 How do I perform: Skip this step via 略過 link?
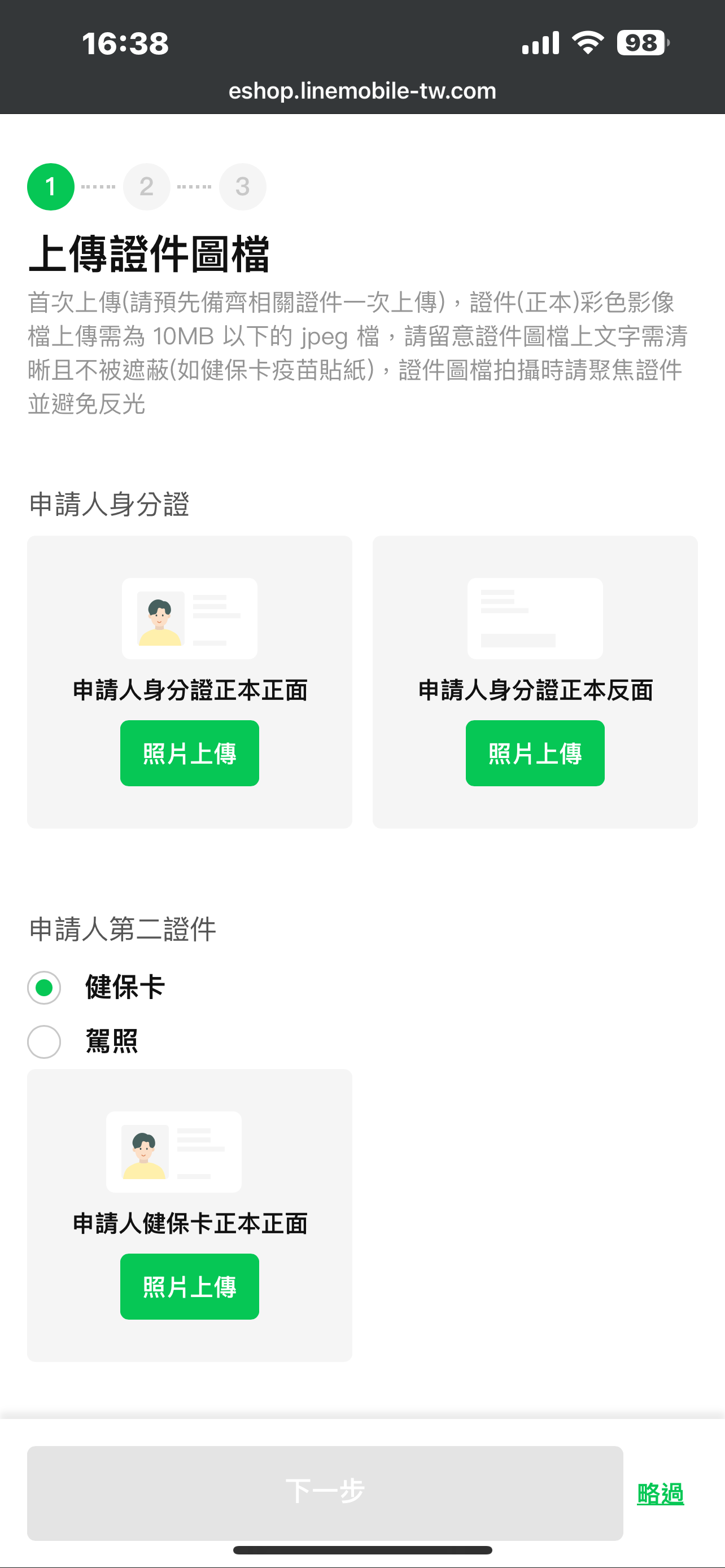click(x=661, y=1493)
